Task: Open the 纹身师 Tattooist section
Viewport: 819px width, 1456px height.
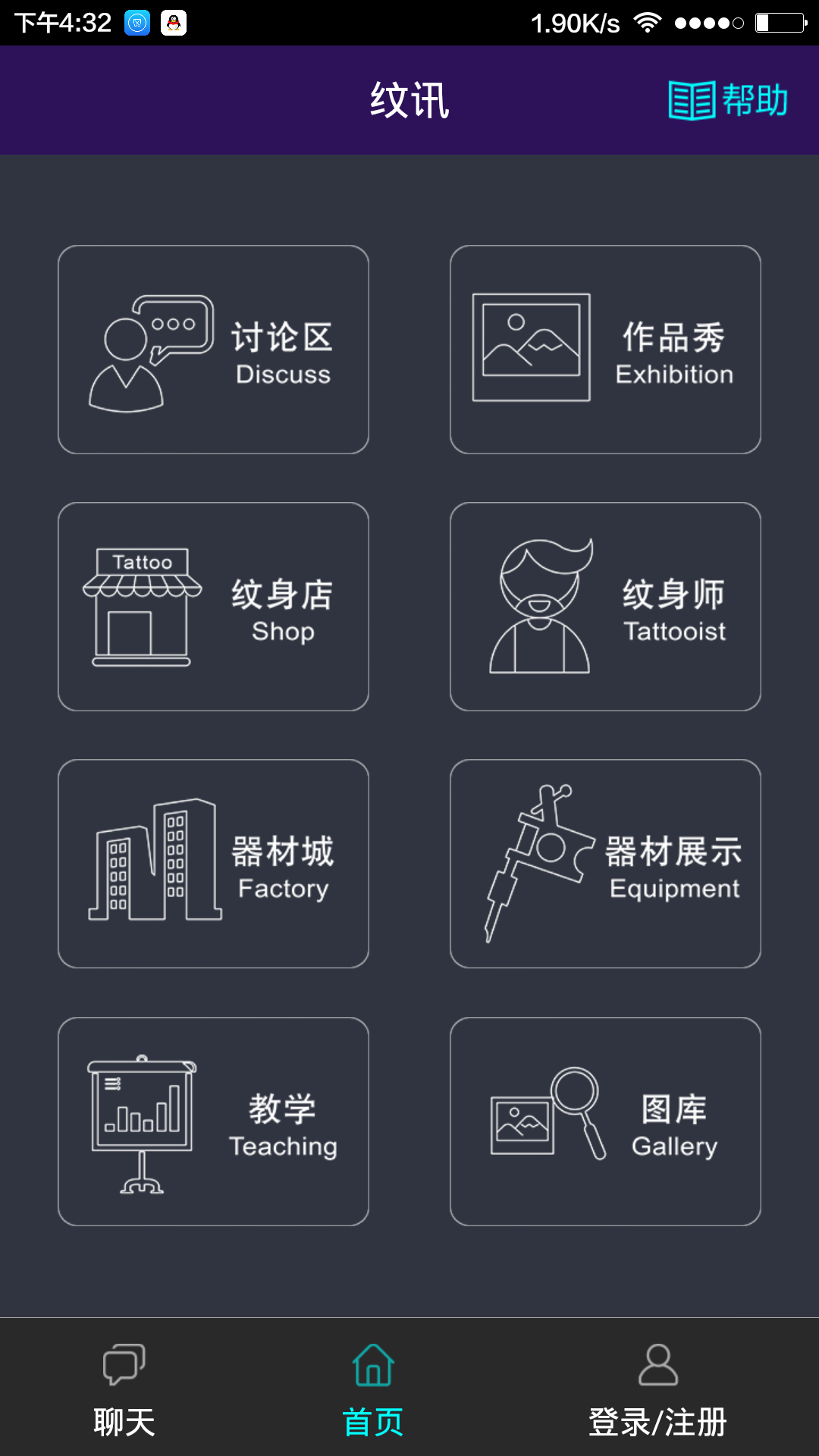Action: coord(606,605)
